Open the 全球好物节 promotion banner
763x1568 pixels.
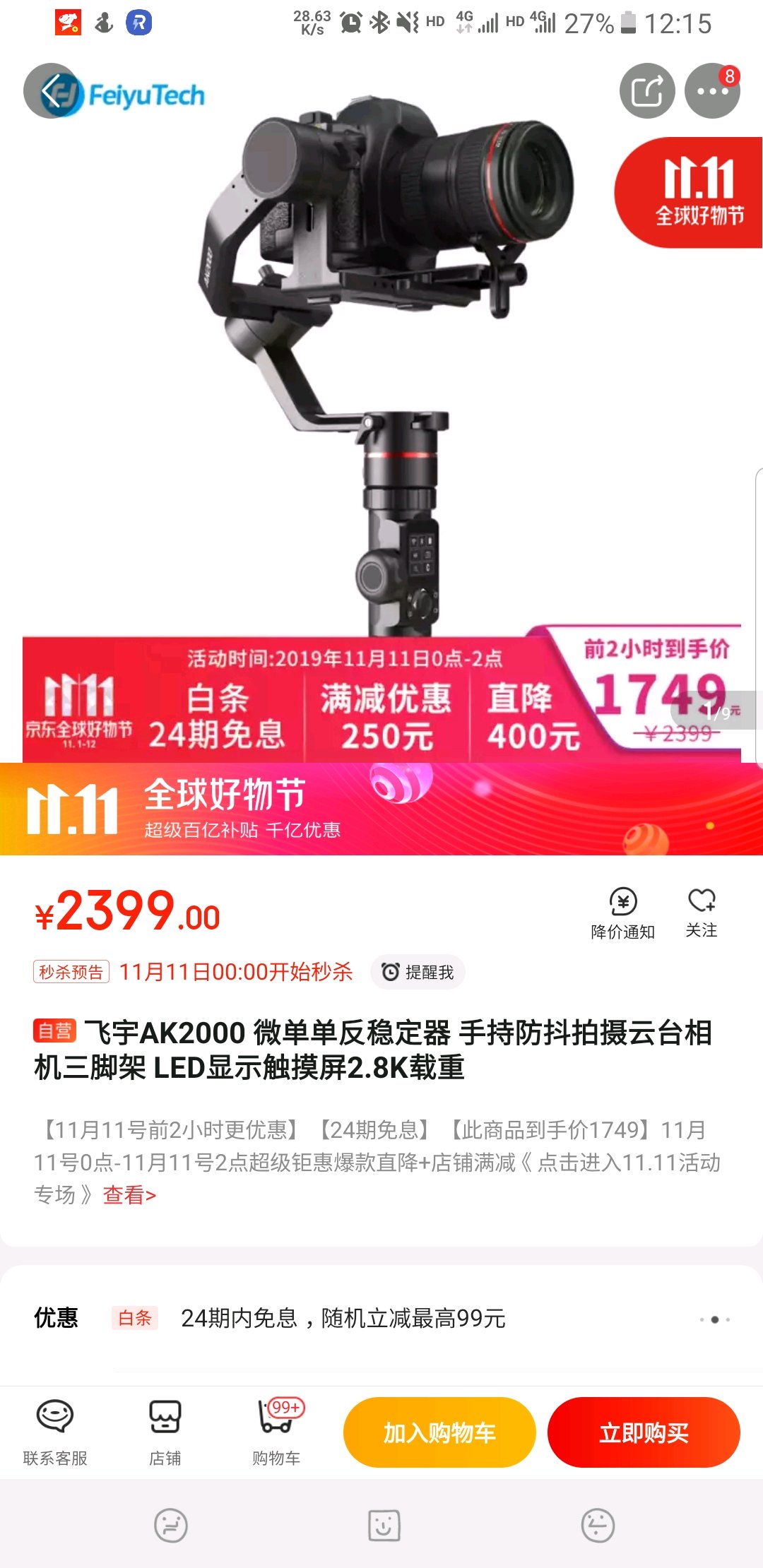click(381, 809)
